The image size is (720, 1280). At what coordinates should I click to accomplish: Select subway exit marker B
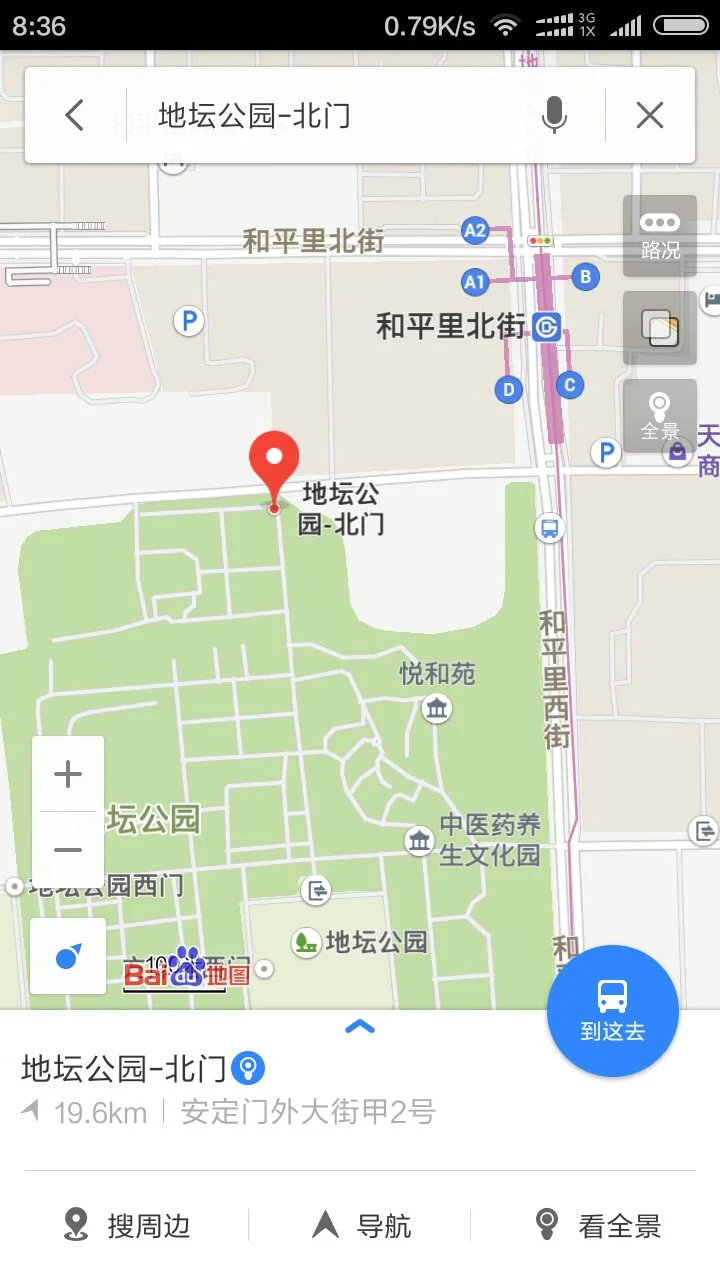pyautogui.click(x=585, y=276)
